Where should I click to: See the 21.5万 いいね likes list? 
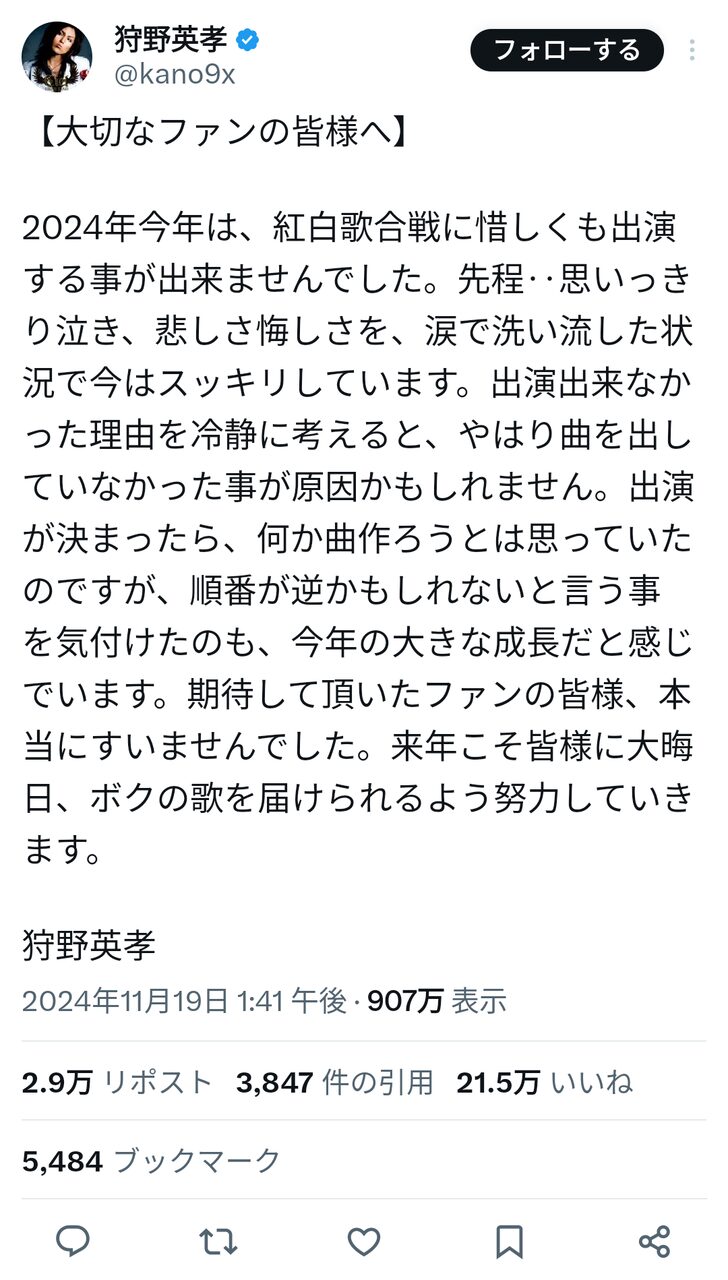(x=545, y=1082)
